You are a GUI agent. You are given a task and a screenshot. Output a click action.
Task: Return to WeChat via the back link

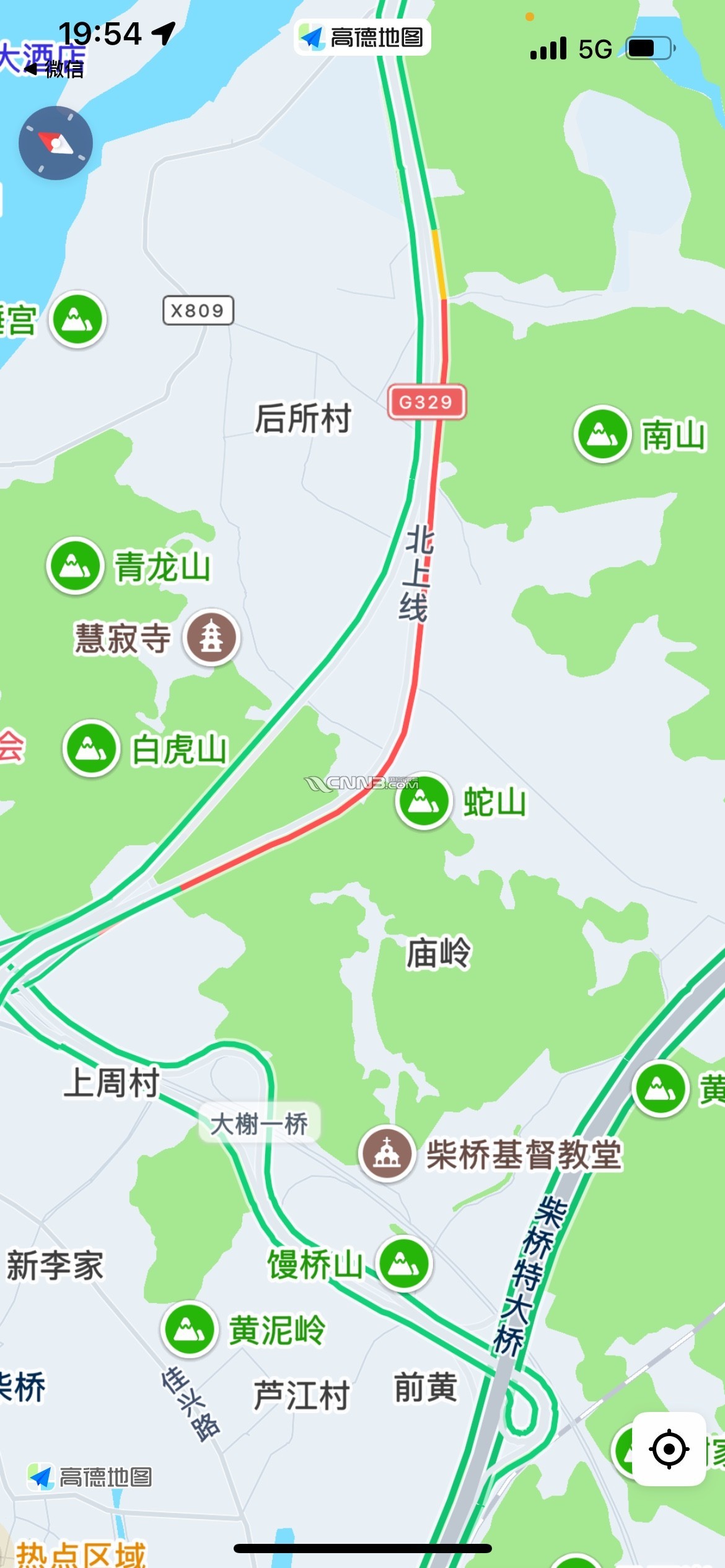pyautogui.click(x=55, y=69)
